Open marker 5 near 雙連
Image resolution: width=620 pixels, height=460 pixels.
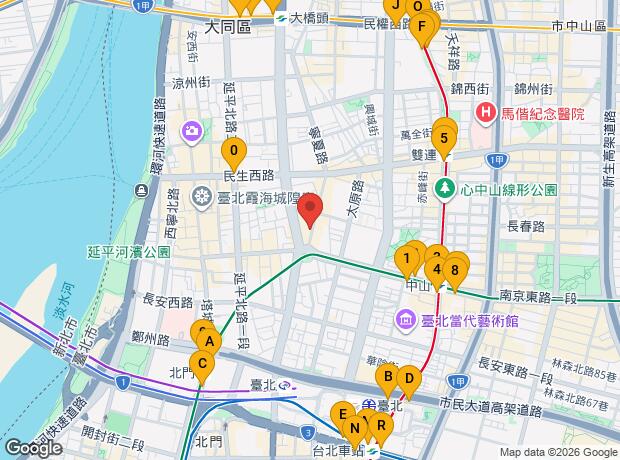[x=443, y=139]
